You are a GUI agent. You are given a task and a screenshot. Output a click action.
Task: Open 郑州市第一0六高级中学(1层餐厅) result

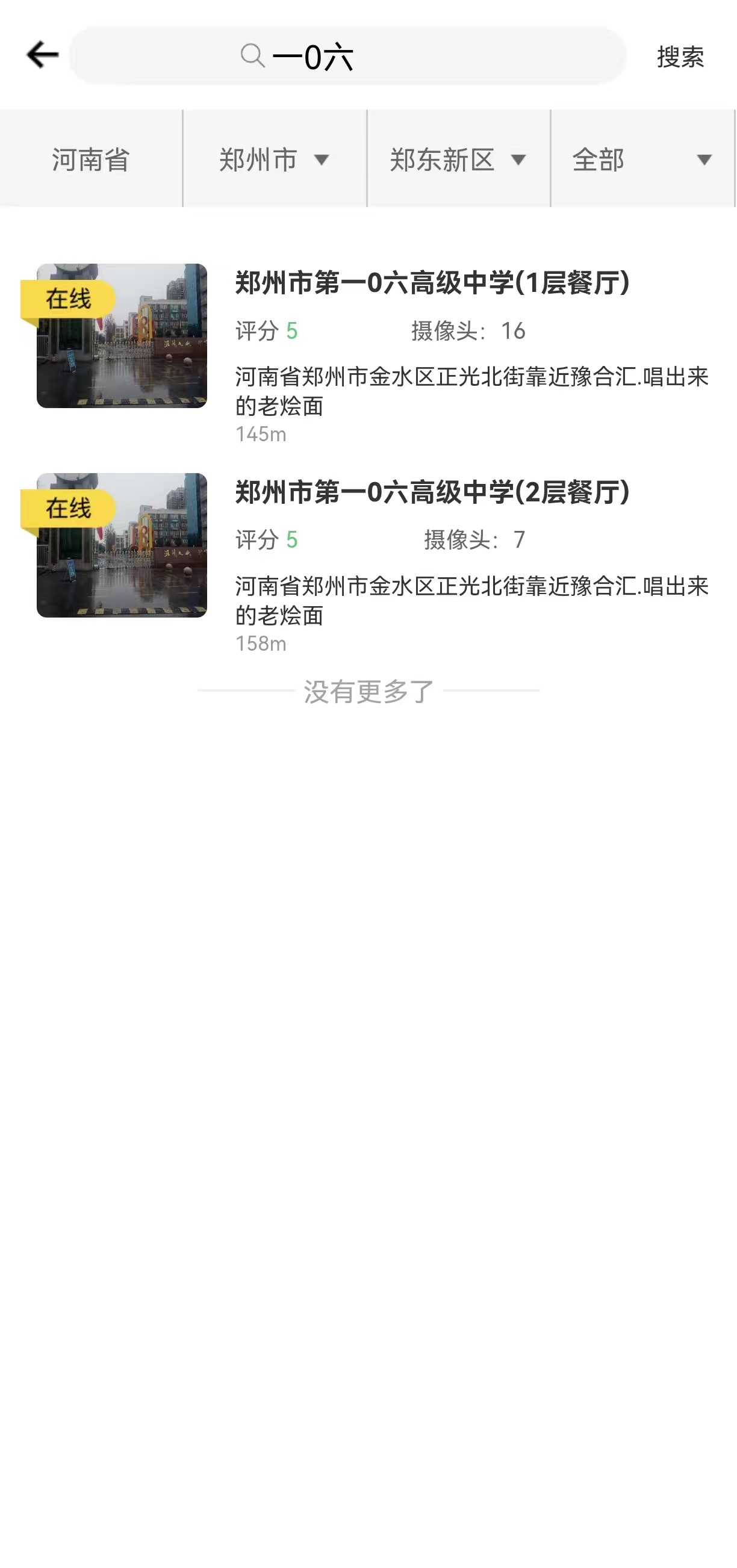click(x=432, y=283)
